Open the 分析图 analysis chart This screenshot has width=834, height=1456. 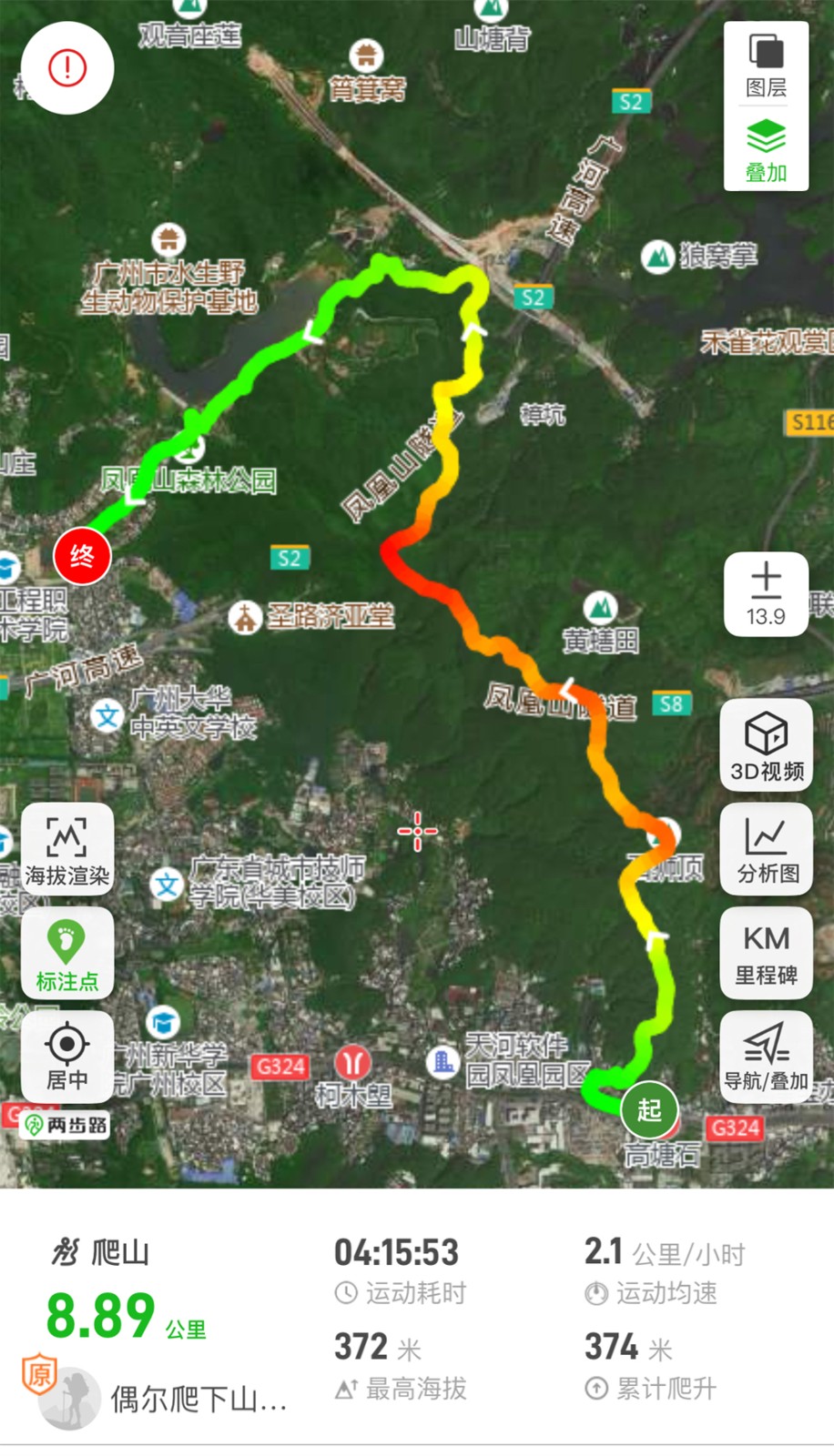click(x=767, y=850)
